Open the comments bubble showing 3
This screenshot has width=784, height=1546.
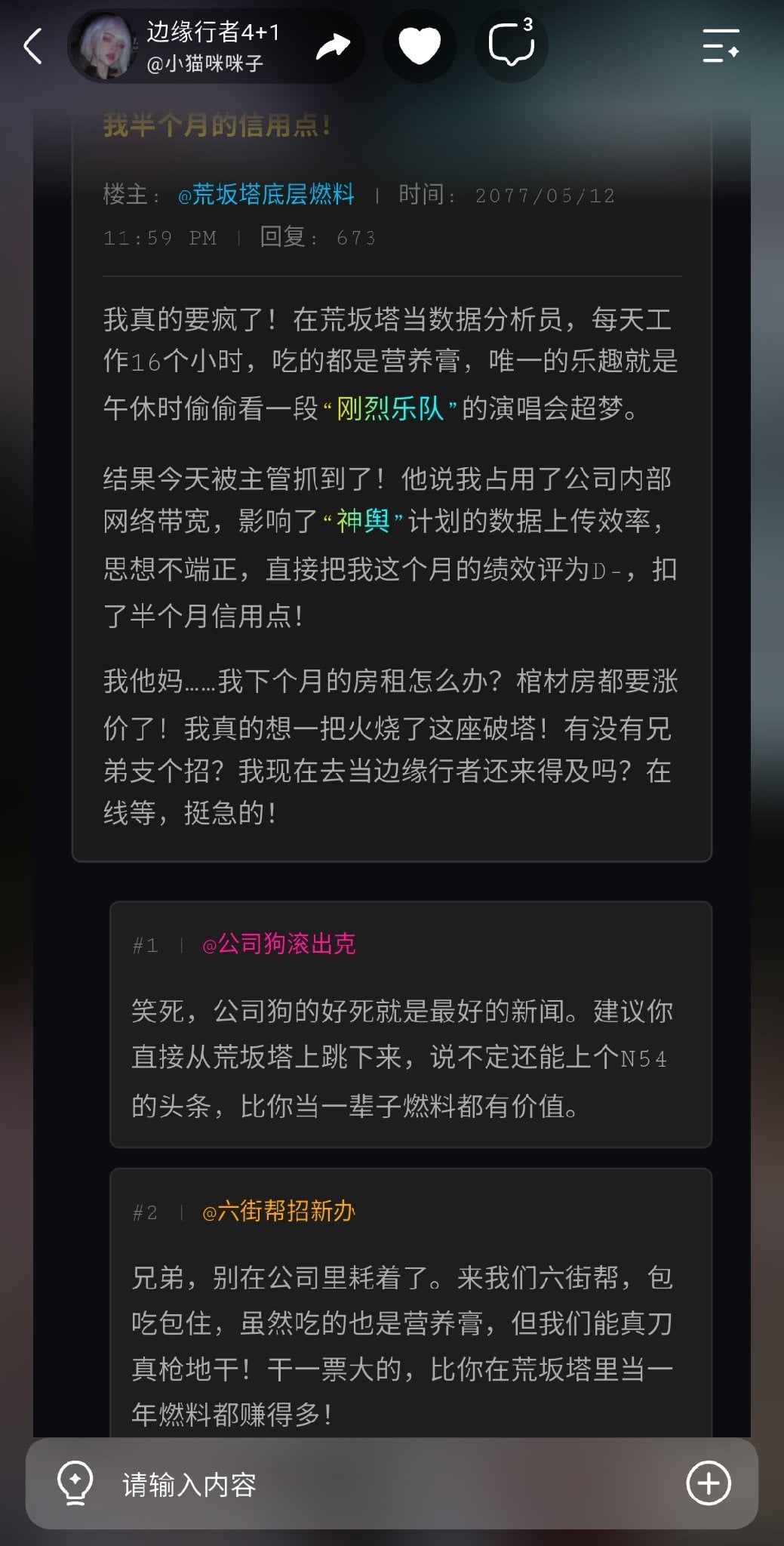512,46
